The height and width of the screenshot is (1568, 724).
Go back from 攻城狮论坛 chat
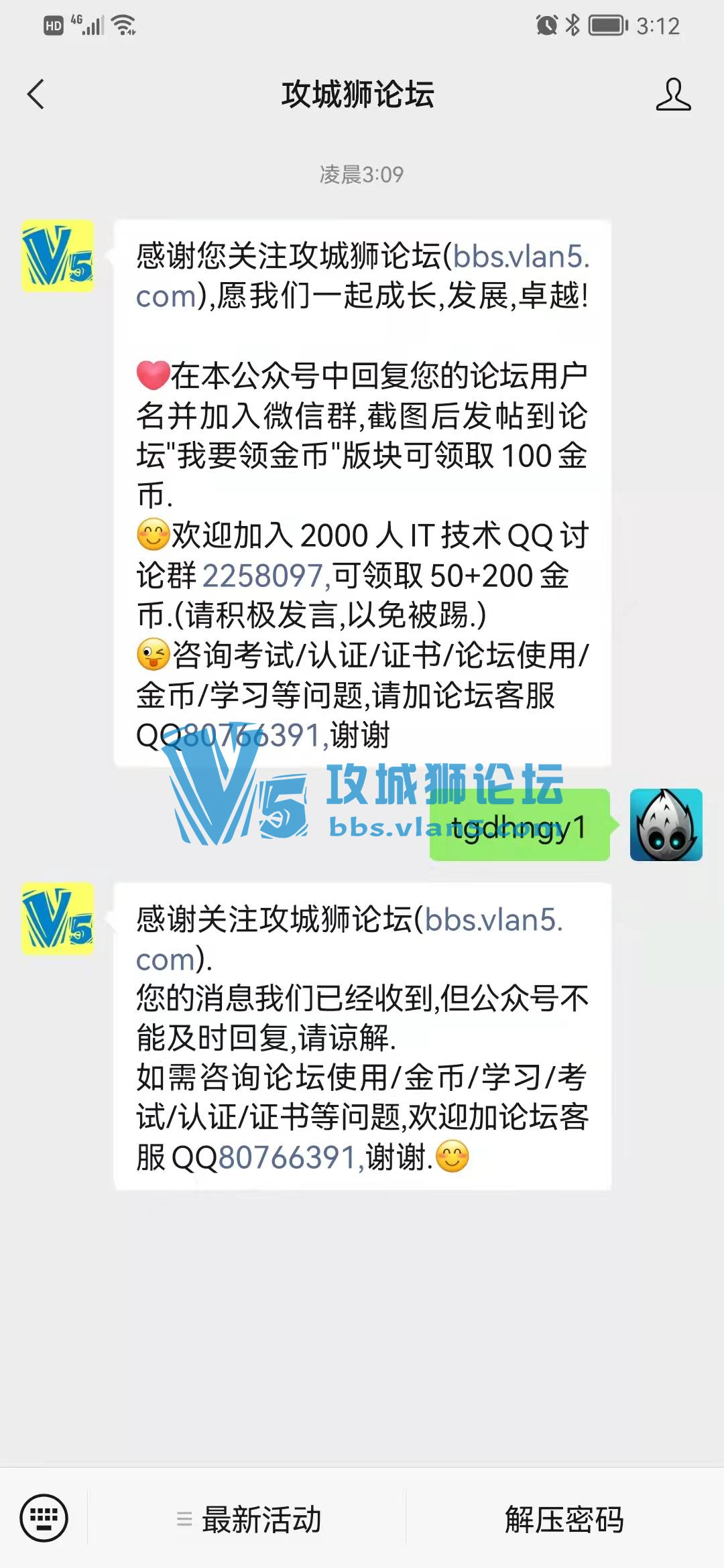36,94
